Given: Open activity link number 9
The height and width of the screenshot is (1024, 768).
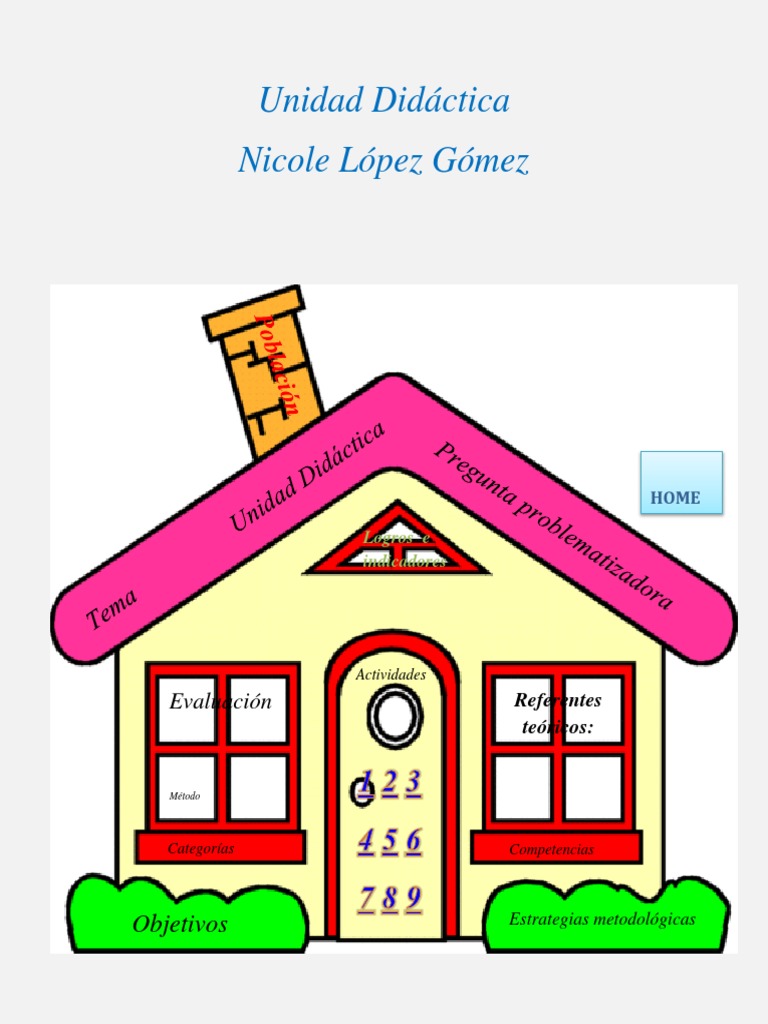Looking at the screenshot, I should click(x=413, y=899).
